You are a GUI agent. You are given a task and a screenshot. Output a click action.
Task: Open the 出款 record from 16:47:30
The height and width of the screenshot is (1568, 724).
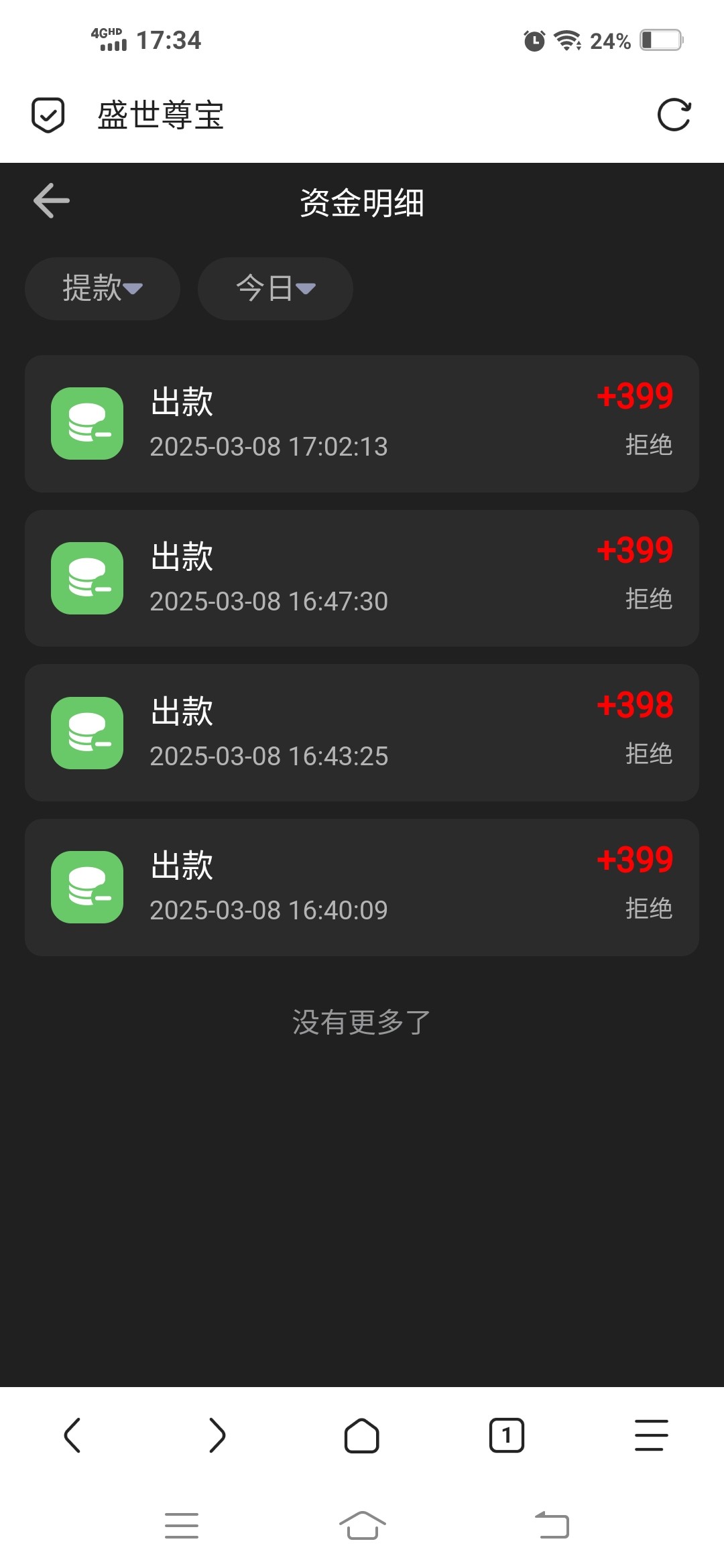point(362,578)
